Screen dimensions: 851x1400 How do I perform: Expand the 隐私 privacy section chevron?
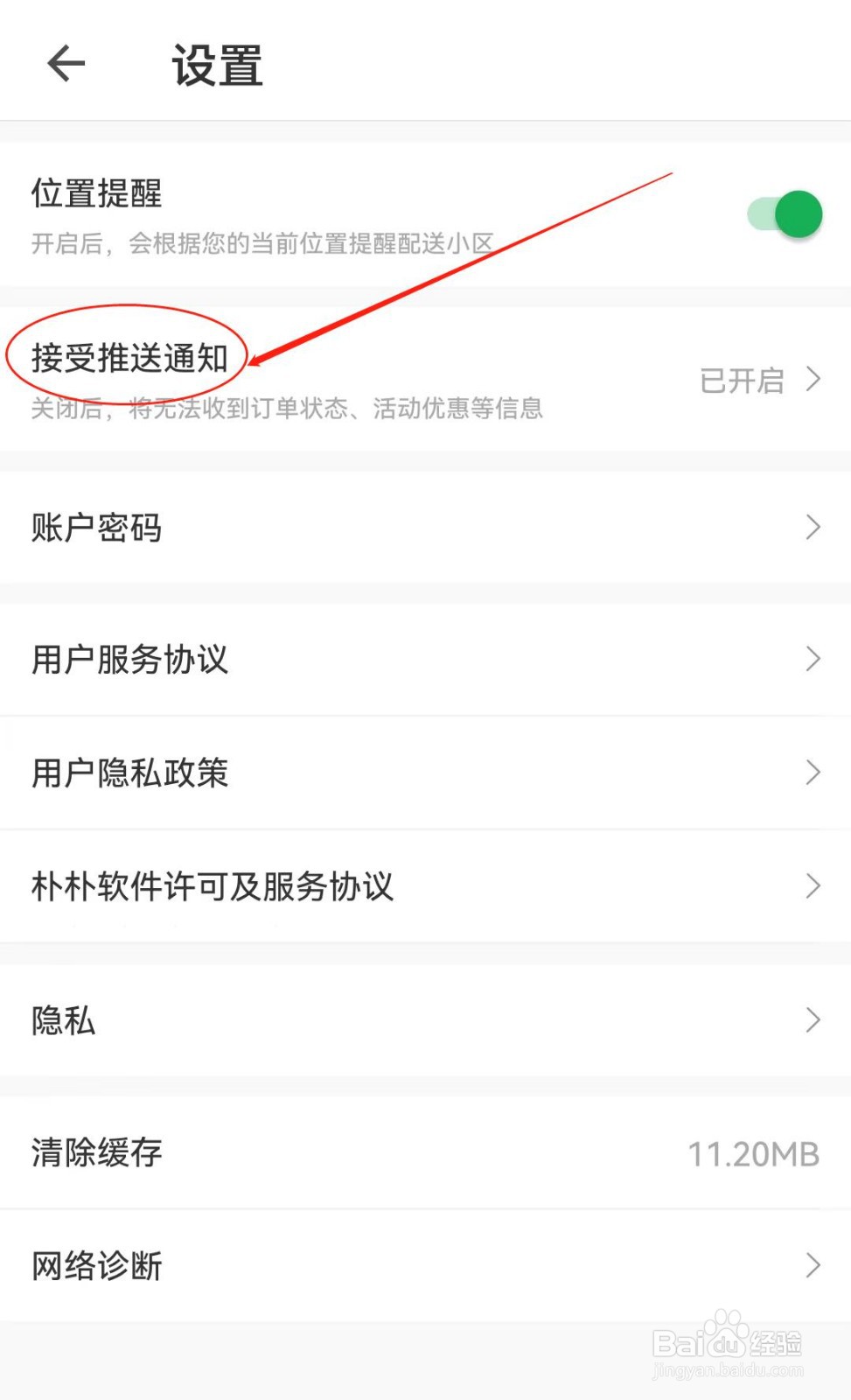(812, 1020)
